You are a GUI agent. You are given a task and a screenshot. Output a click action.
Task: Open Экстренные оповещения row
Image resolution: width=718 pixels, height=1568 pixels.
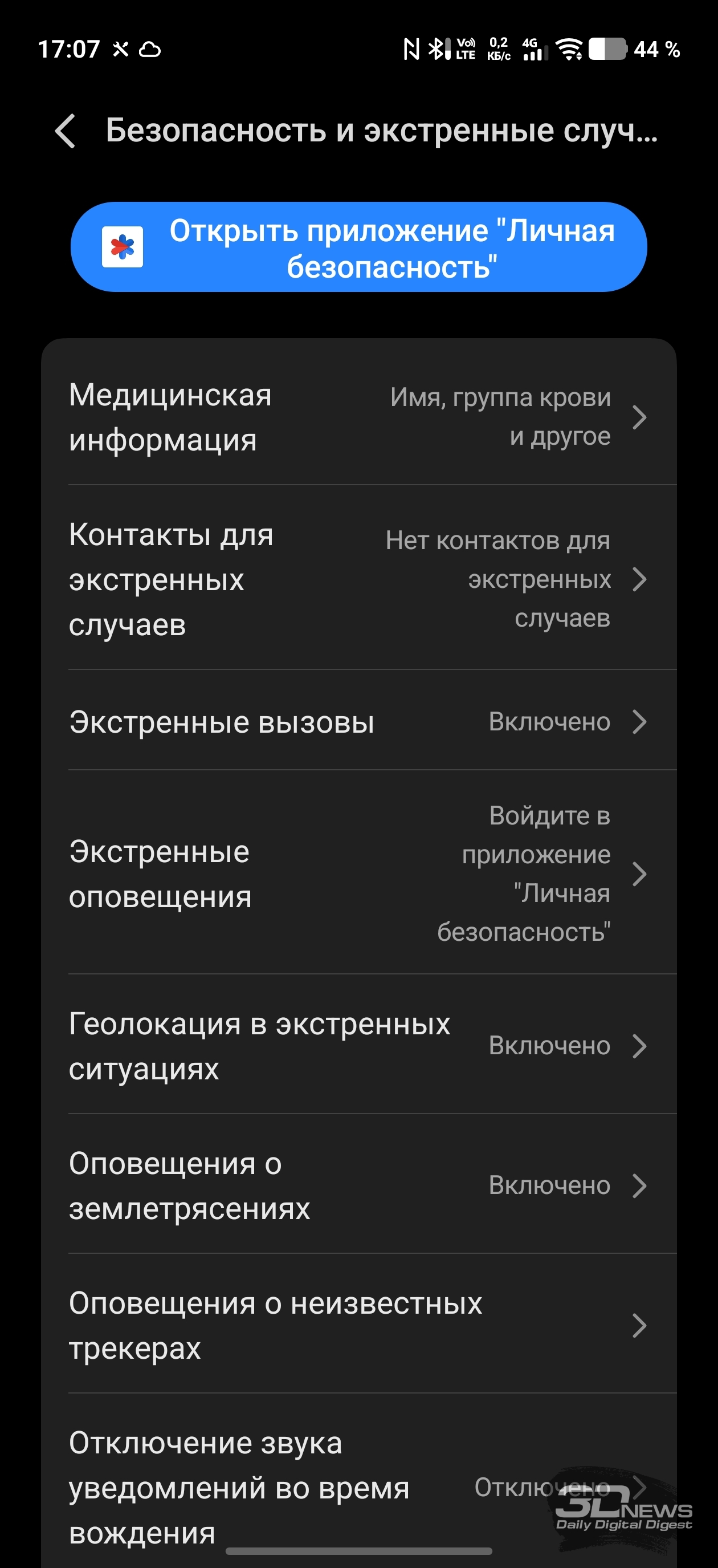click(x=358, y=874)
